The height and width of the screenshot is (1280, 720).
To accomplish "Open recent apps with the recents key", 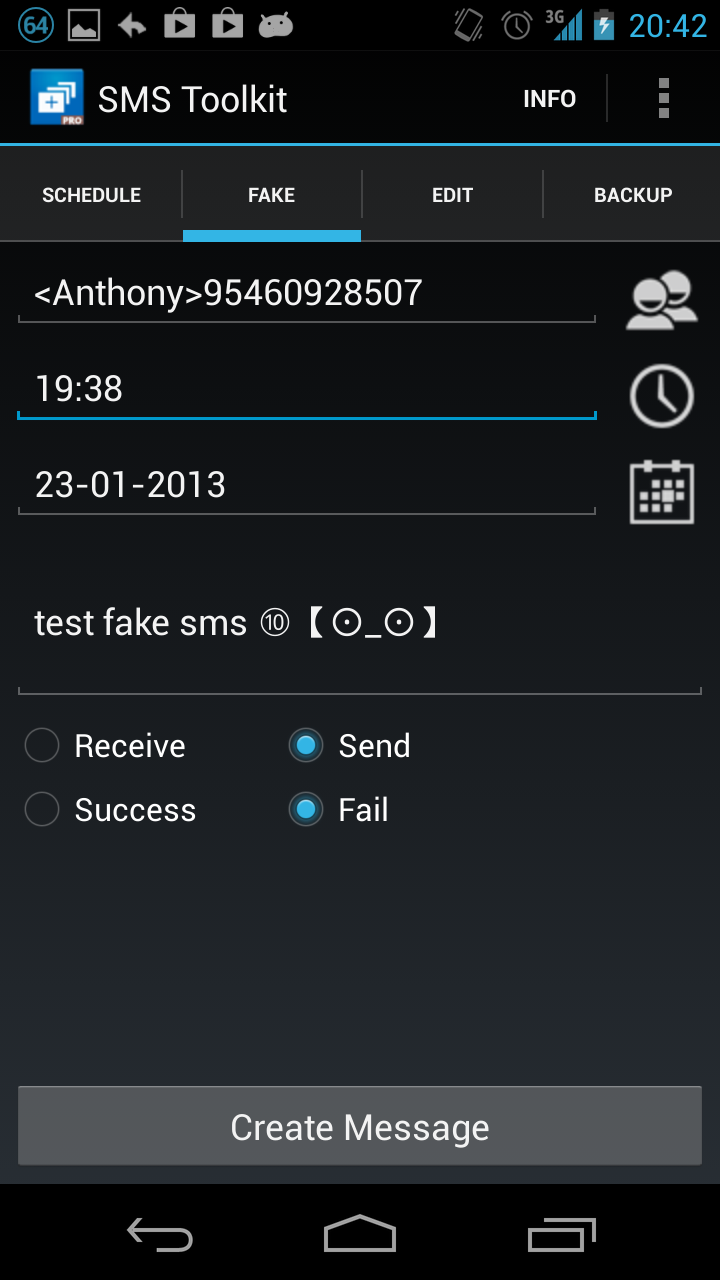I will pos(561,1235).
